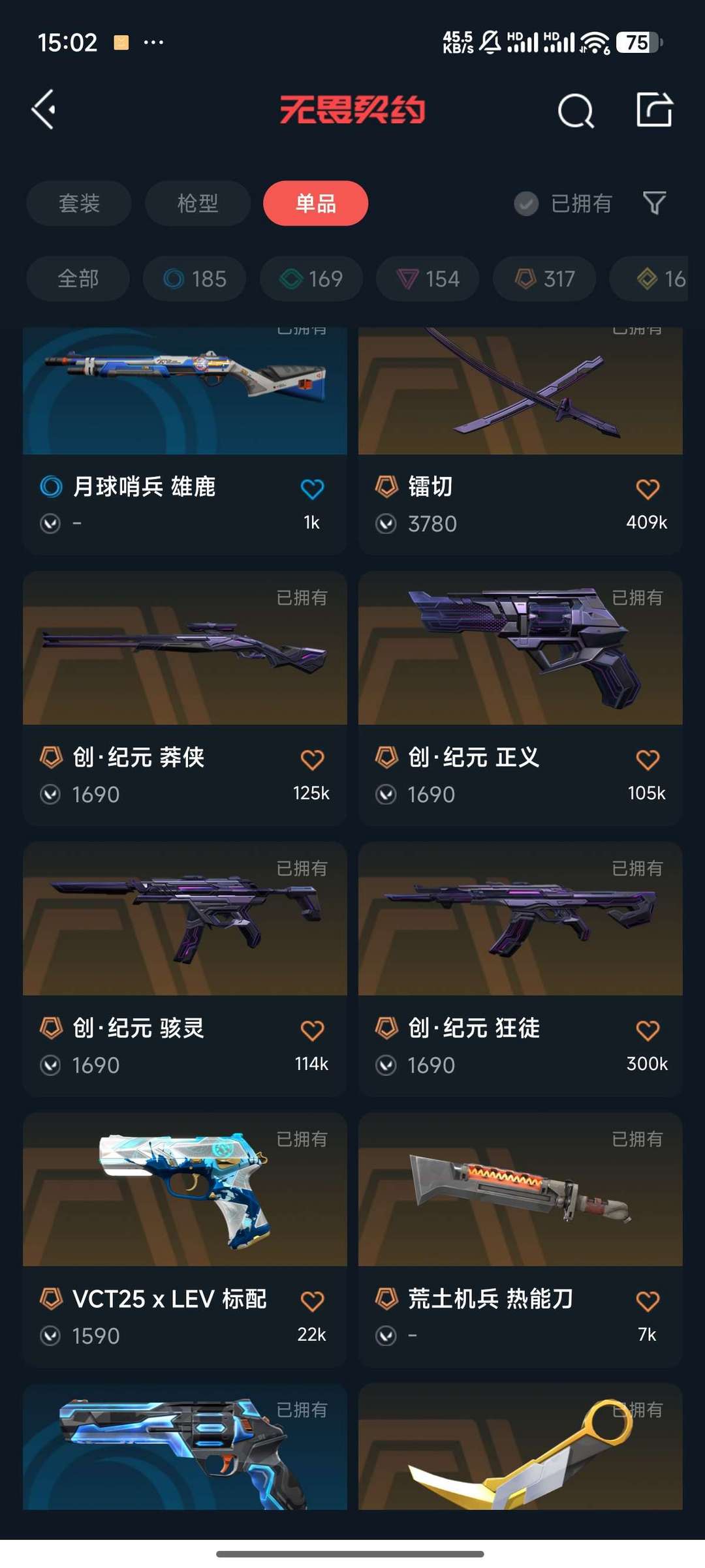Go back using the top-left arrow
705x1568 pixels.
click(x=44, y=110)
